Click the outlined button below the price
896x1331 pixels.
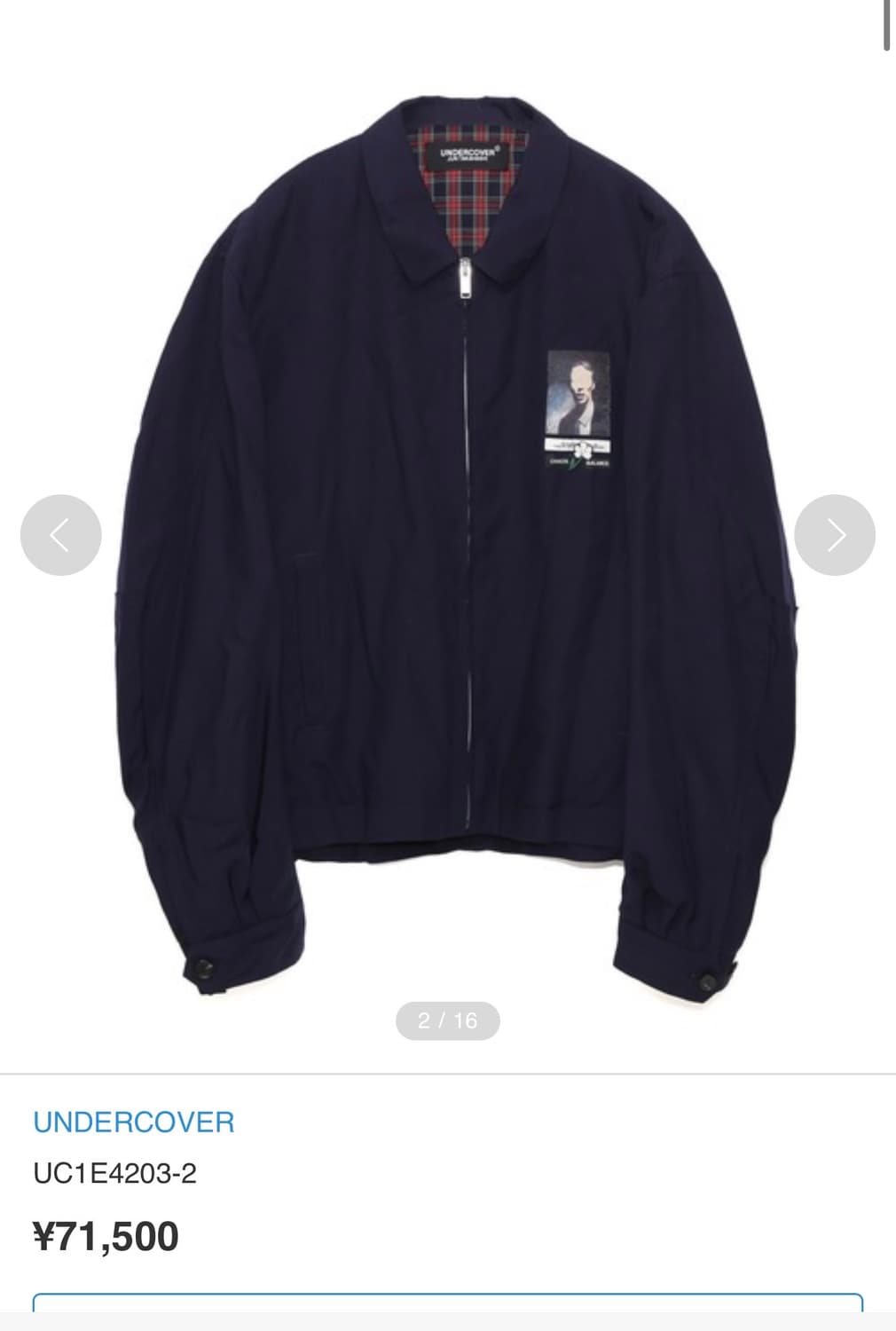tap(448, 1318)
